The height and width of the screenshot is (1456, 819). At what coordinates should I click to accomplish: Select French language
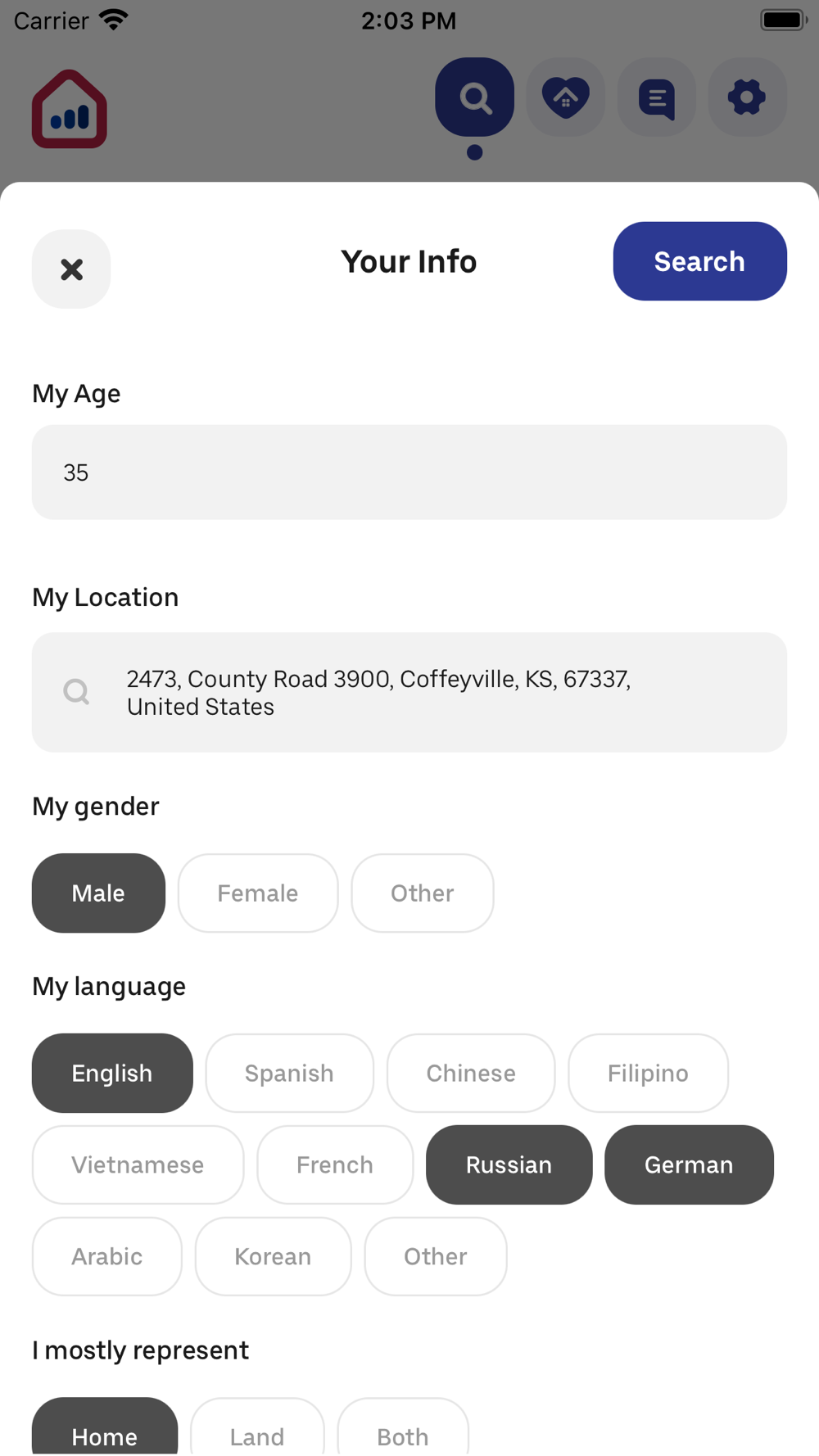point(335,1165)
